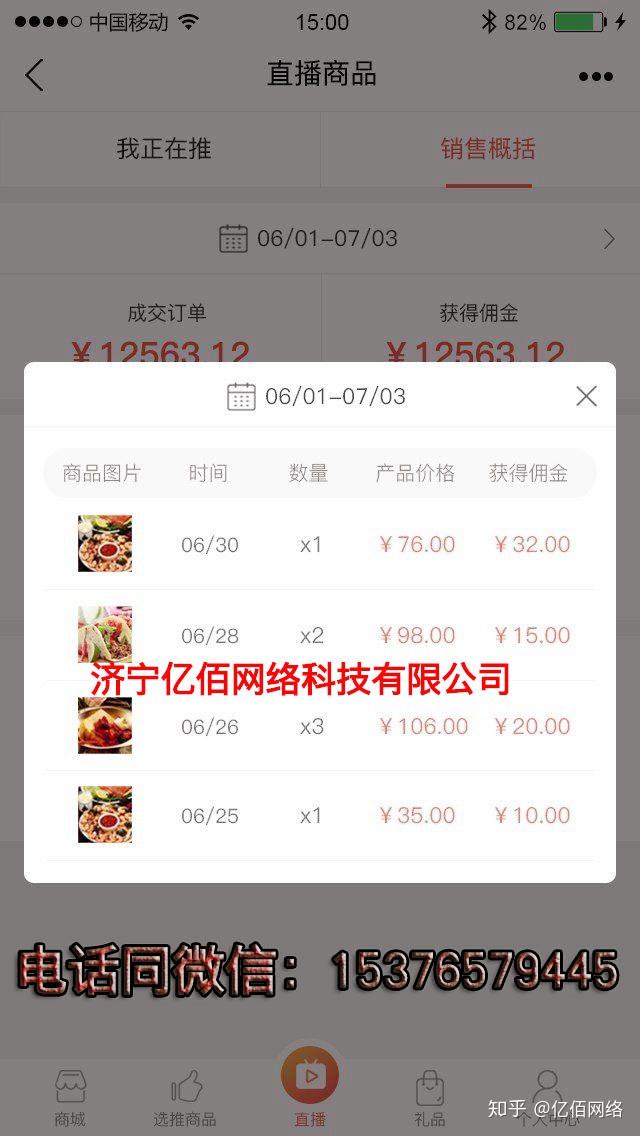640x1136 pixels.
Task: Tap the 直播 button in bottom bar
Action: 310,1087
